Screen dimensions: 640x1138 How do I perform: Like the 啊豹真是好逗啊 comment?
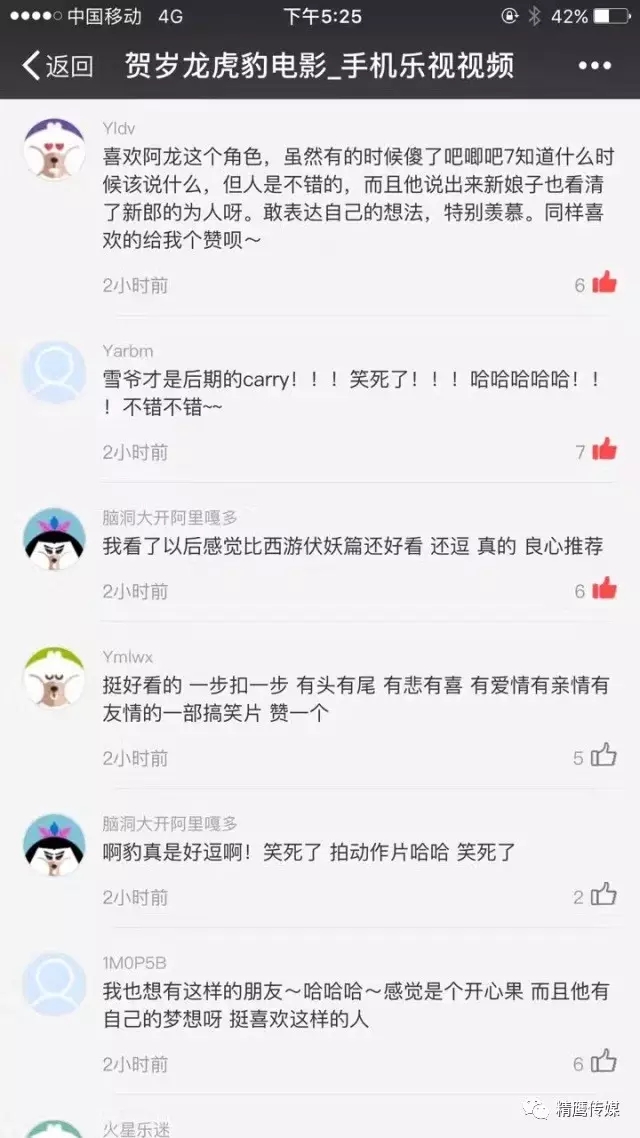coord(604,896)
